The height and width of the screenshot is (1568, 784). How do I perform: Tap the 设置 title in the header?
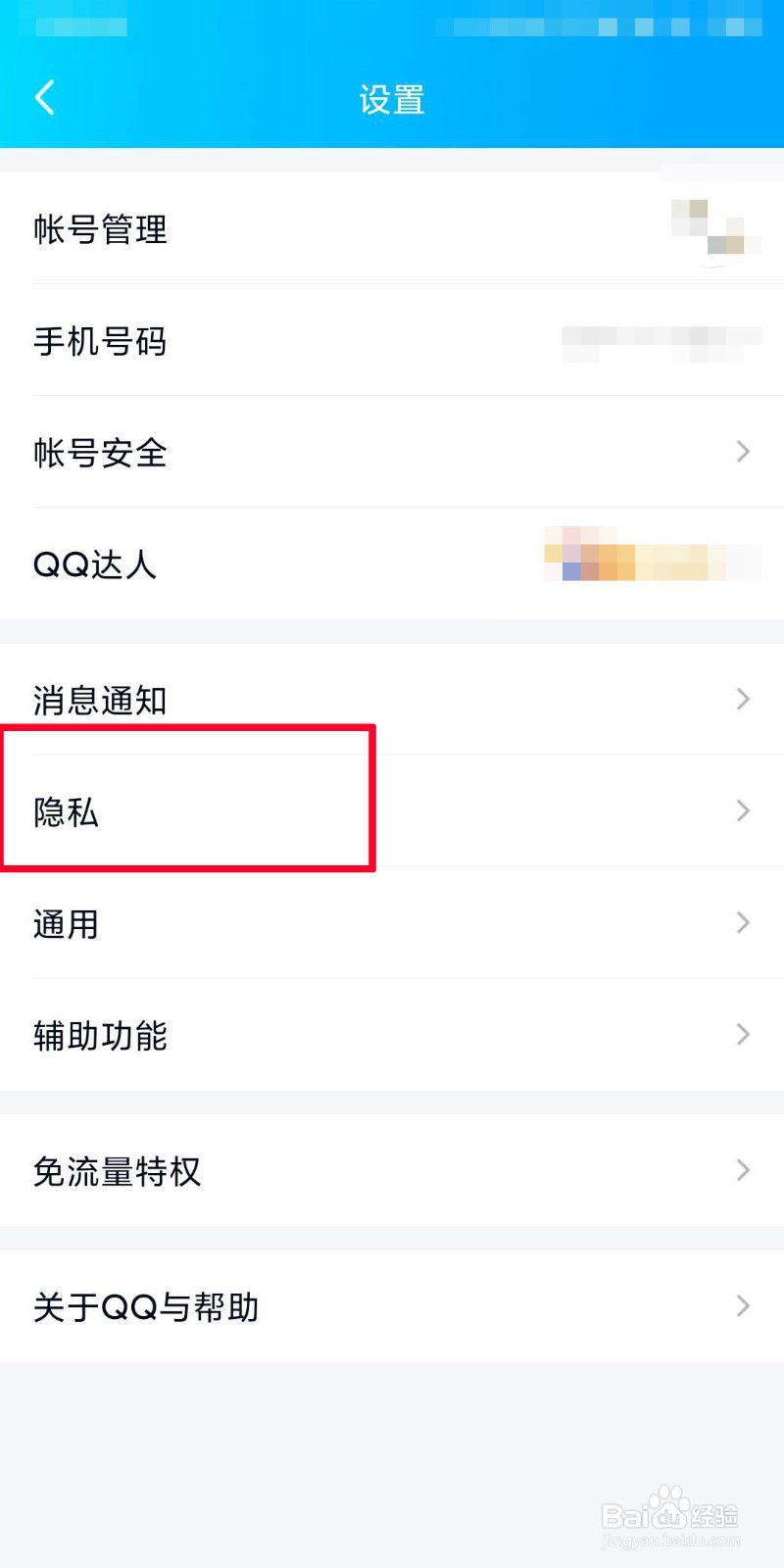point(392,98)
